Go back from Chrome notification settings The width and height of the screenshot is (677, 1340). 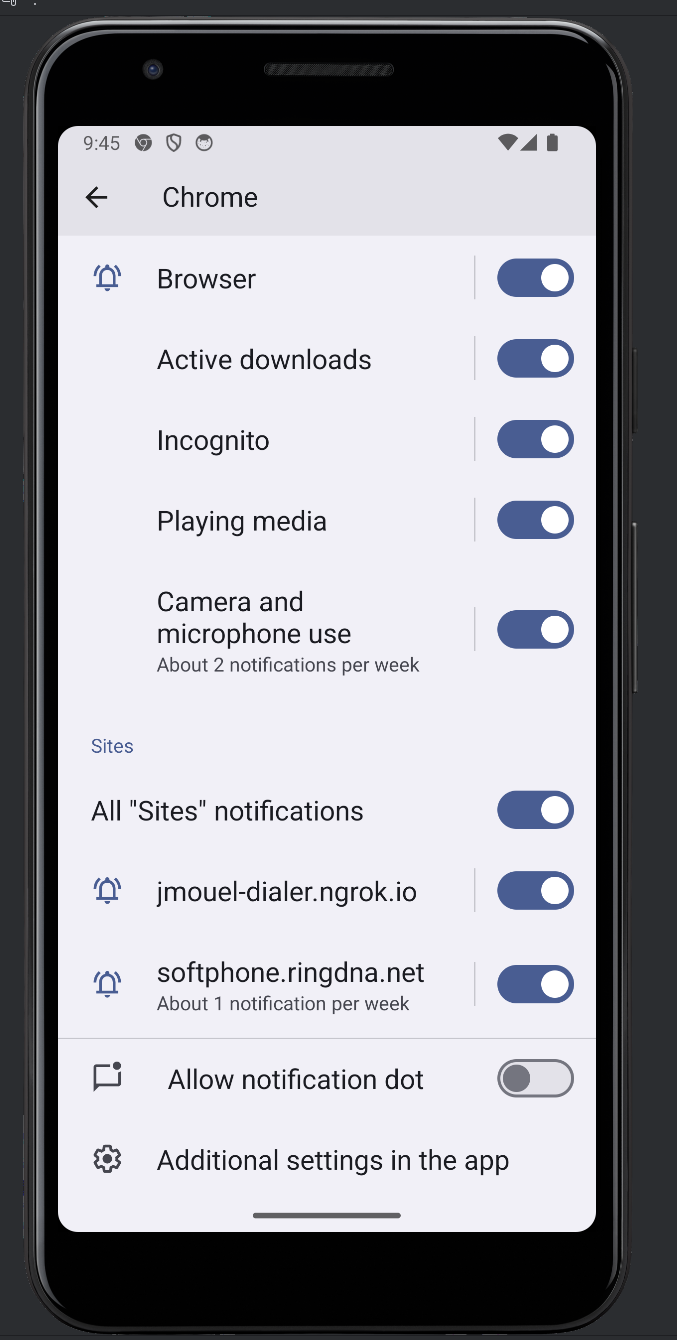tap(96, 197)
